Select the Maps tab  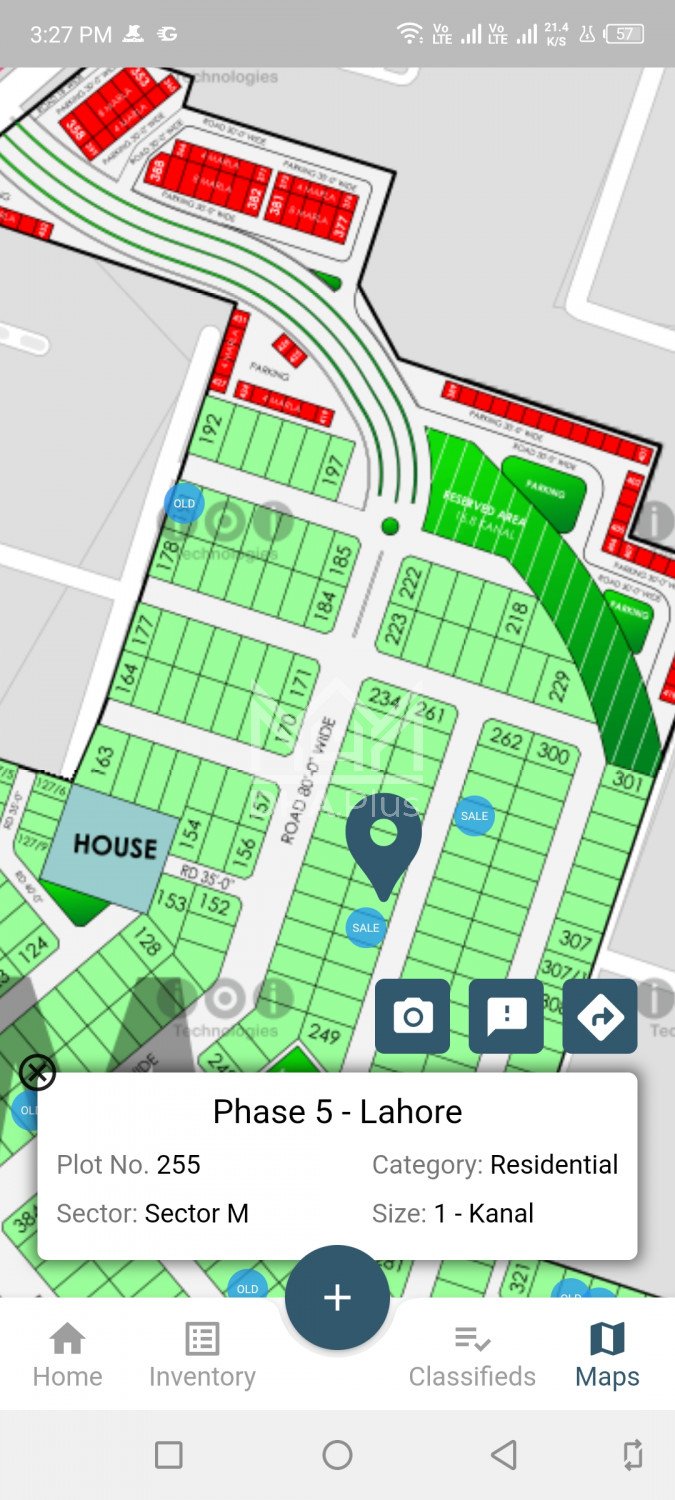(607, 1355)
